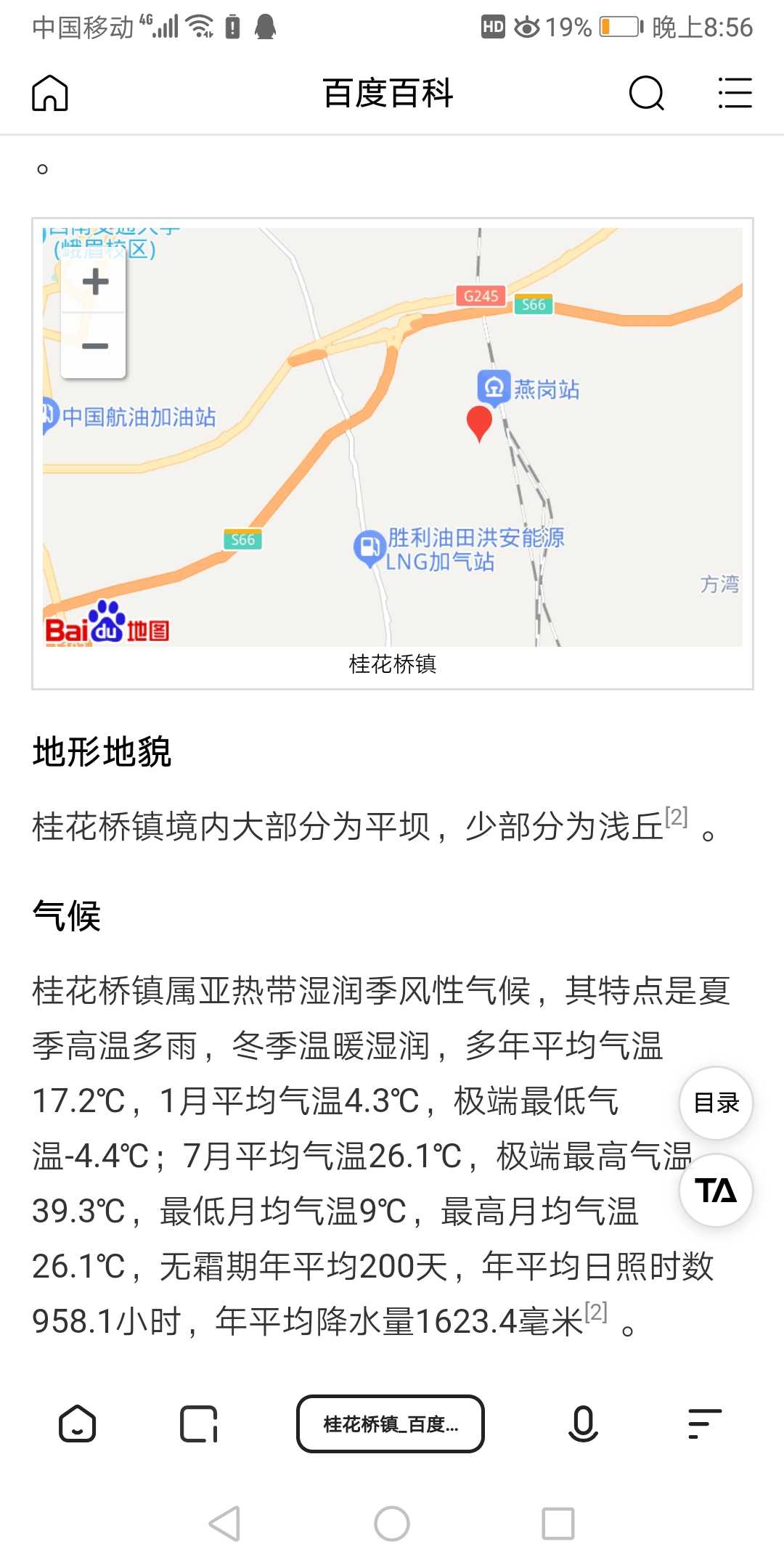Open citation [2] after 浅丘
The width and height of the screenshot is (784, 1568).
[676, 817]
